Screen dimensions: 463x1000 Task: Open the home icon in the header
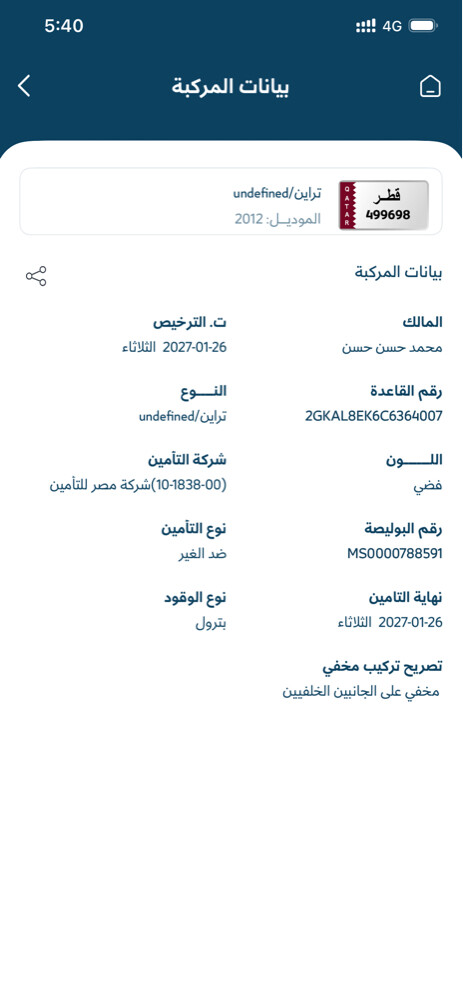tap(430, 87)
